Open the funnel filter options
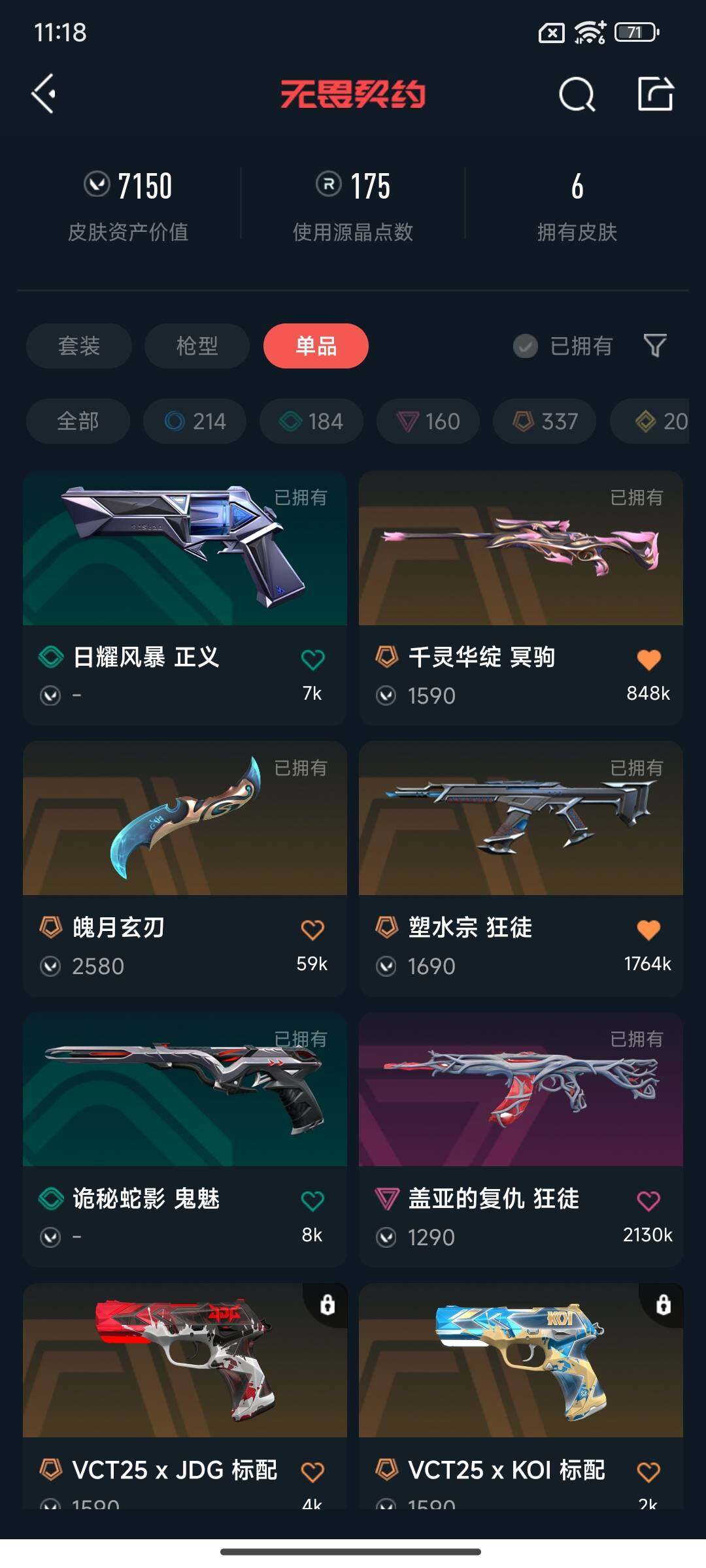This screenshot has height=1568, width=706. pos(655,345)
